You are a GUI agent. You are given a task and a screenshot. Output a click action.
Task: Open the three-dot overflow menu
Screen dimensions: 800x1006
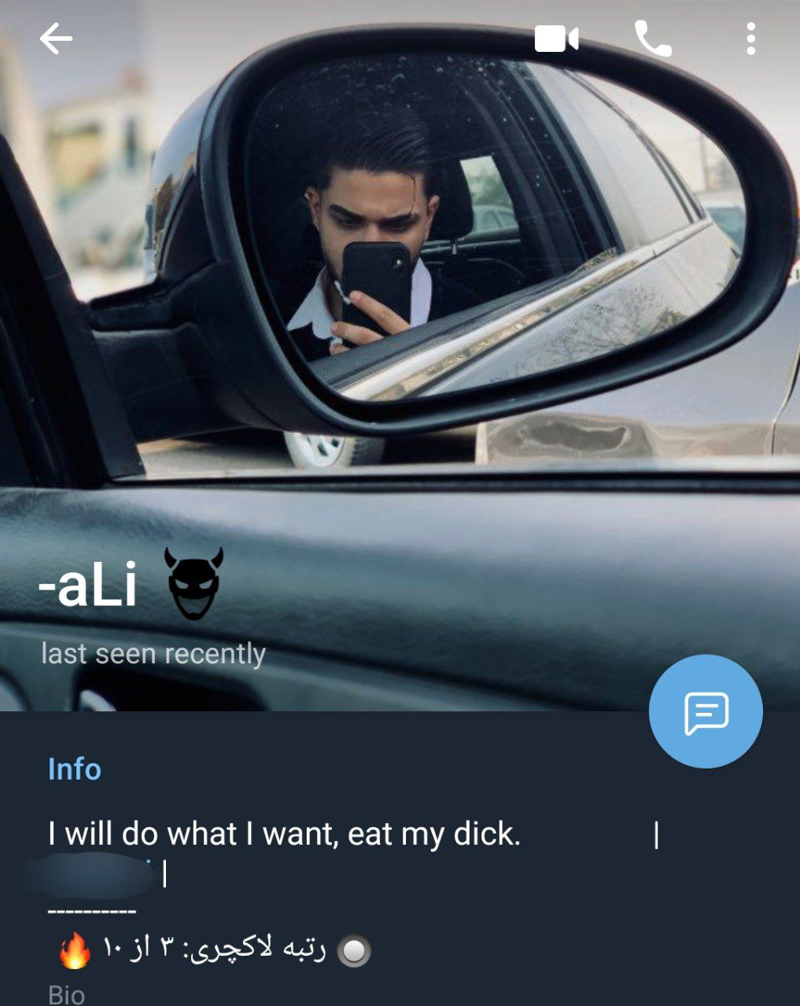point(750,39)
